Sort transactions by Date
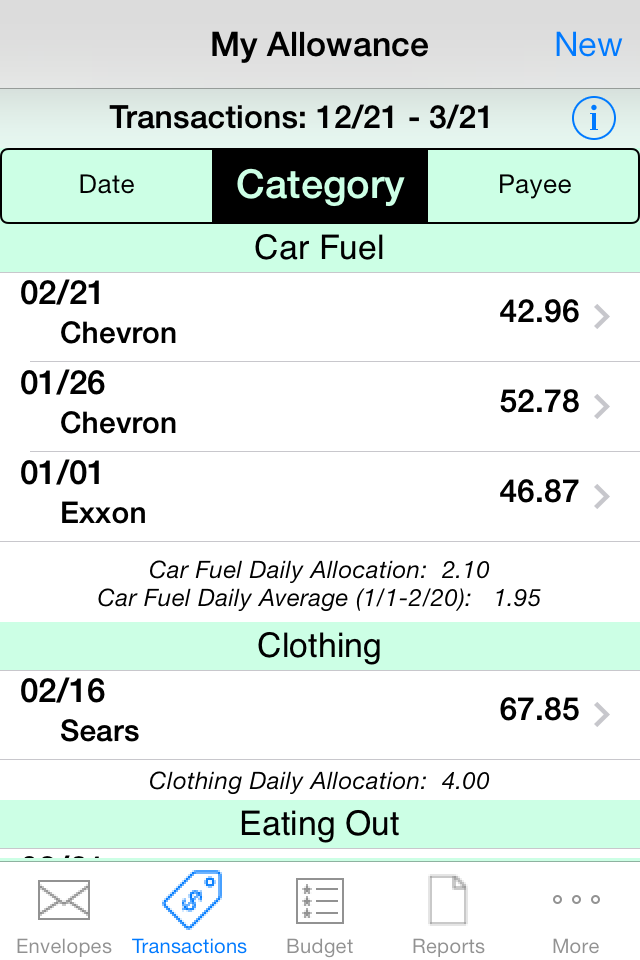 pos(107,185)
